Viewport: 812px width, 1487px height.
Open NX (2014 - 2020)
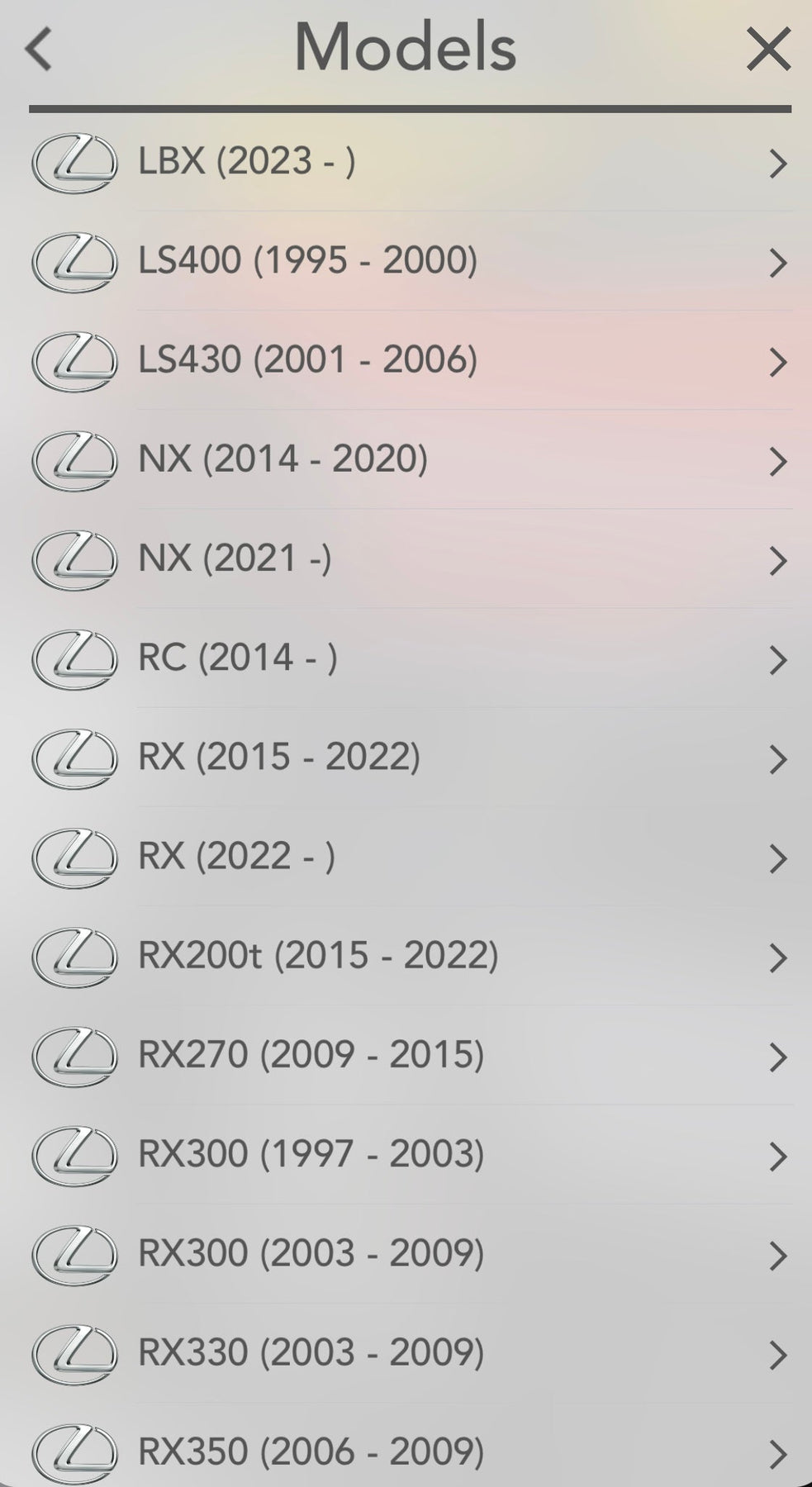tap(283, 459)
